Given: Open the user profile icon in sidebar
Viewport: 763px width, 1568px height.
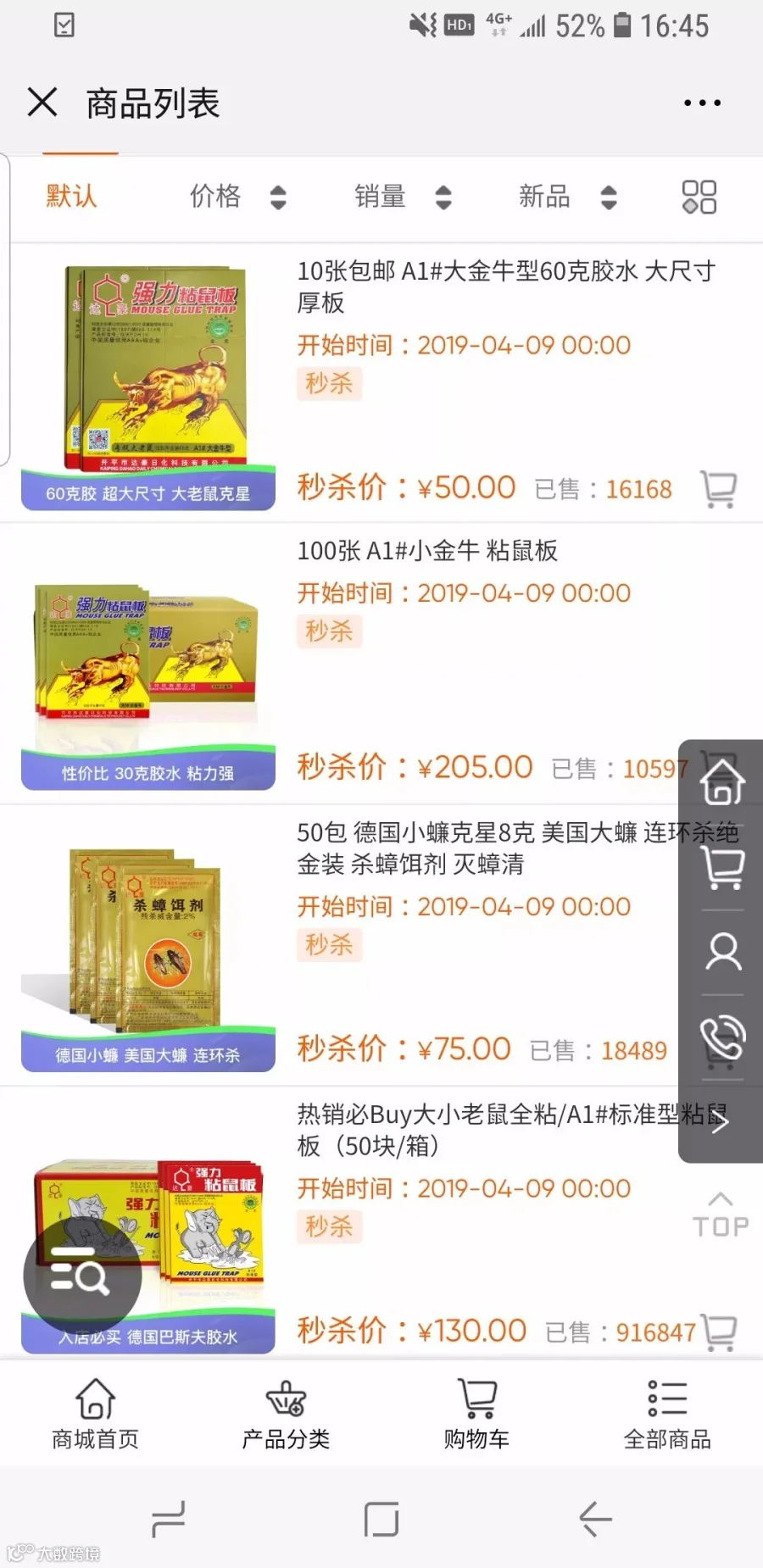Looking at the screenshot, I should 721,952.
